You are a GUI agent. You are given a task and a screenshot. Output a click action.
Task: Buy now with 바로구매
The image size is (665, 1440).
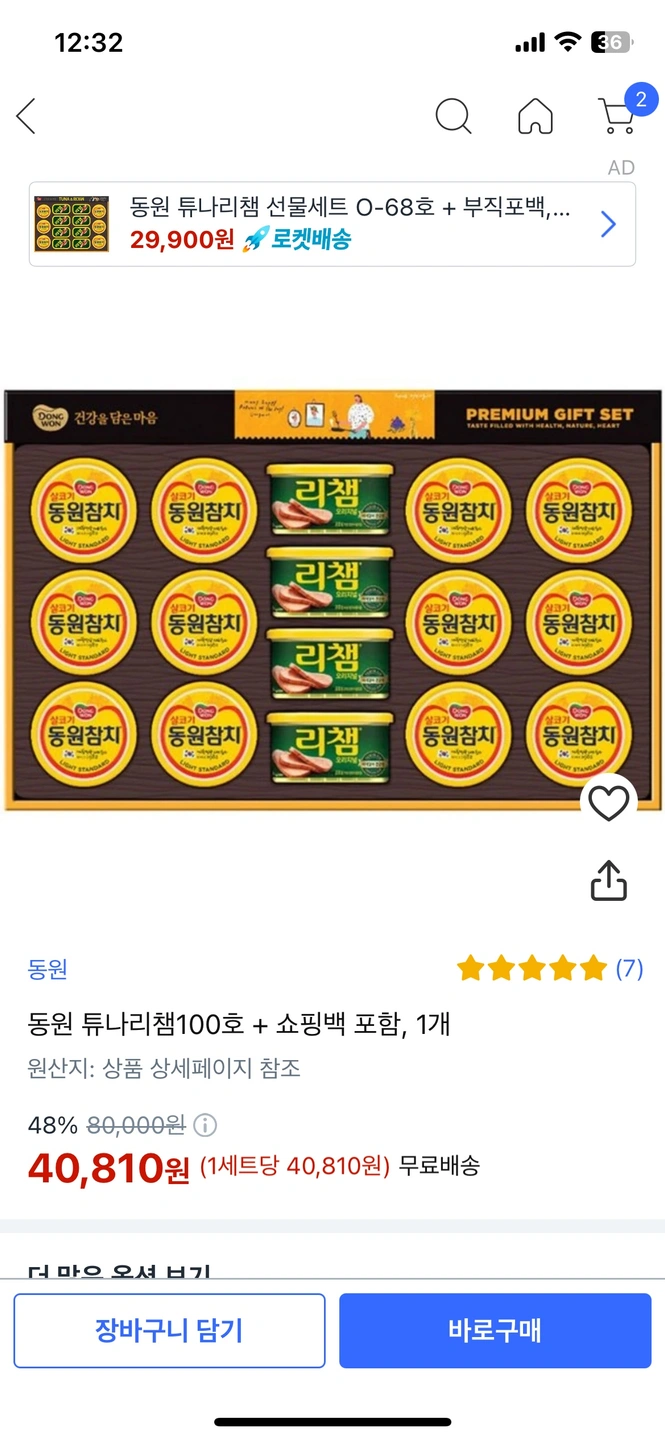pyautogui.click(x=495, y=1330)
